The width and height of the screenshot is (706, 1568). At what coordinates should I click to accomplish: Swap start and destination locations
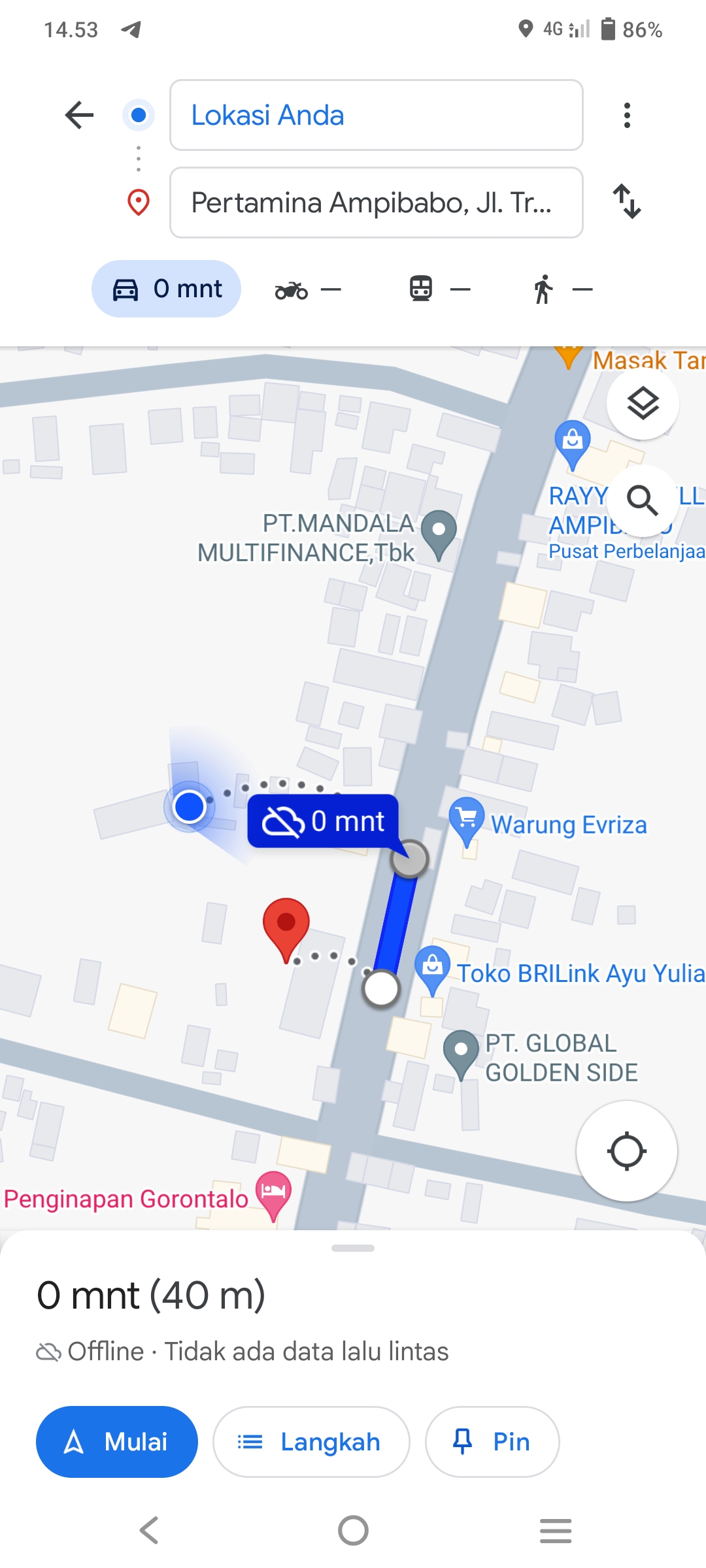[627, 201]
